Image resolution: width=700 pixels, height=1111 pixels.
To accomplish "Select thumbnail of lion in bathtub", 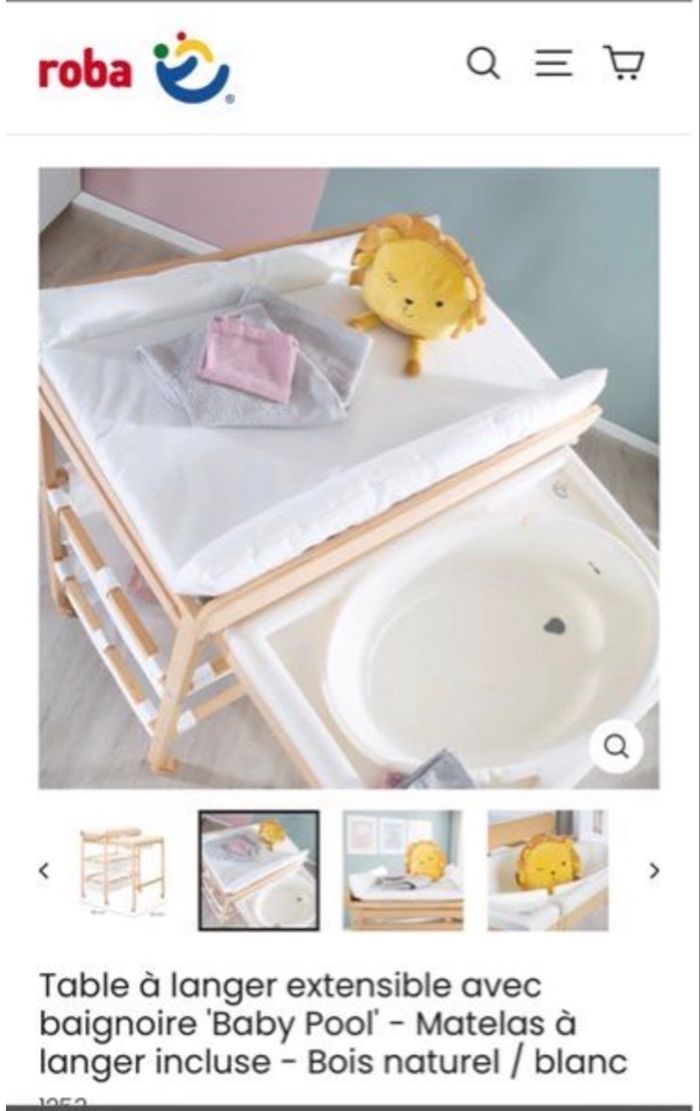I will click(x=547, y=871).
